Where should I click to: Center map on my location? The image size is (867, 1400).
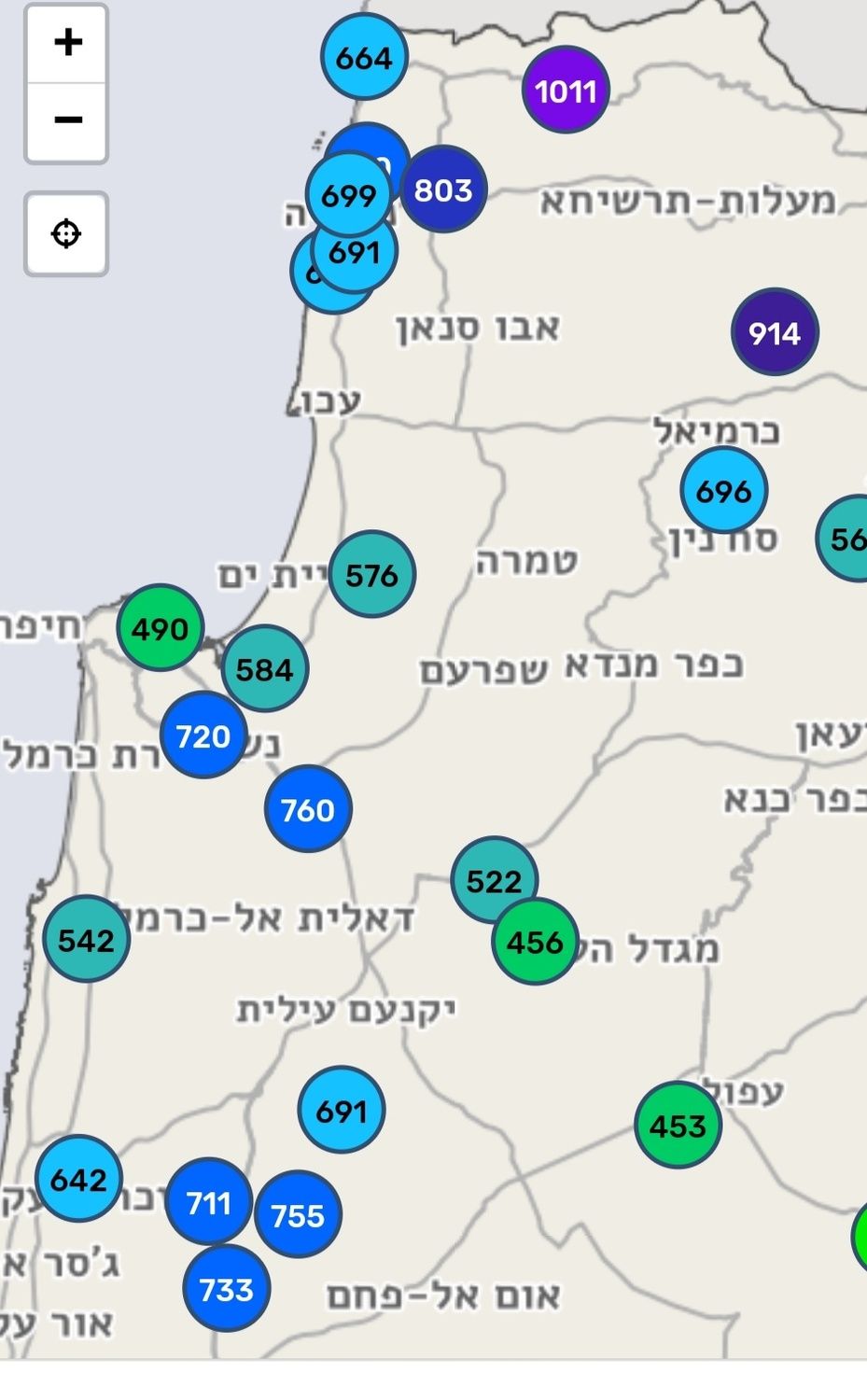(x=66, y=233)
